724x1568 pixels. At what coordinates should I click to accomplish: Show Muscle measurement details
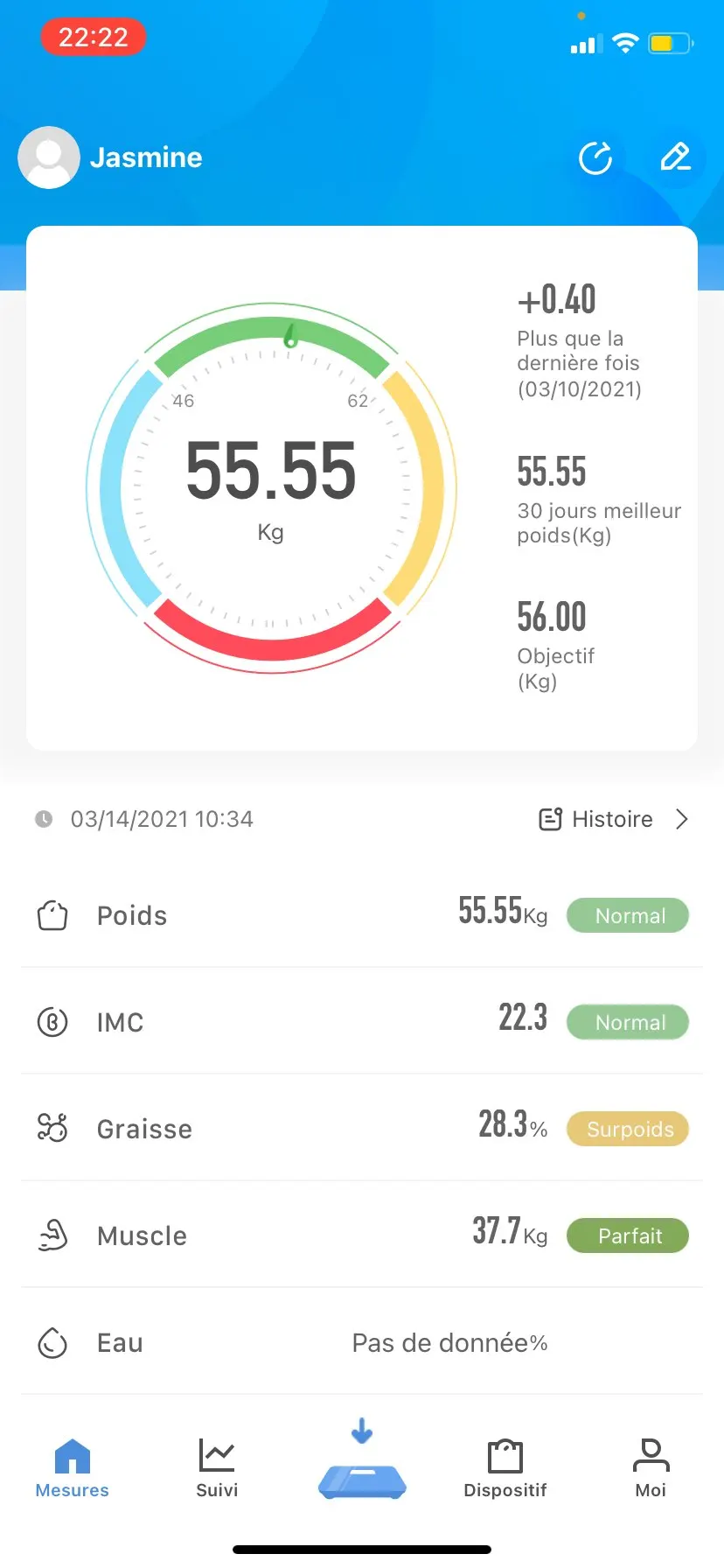coord(362,1235)
